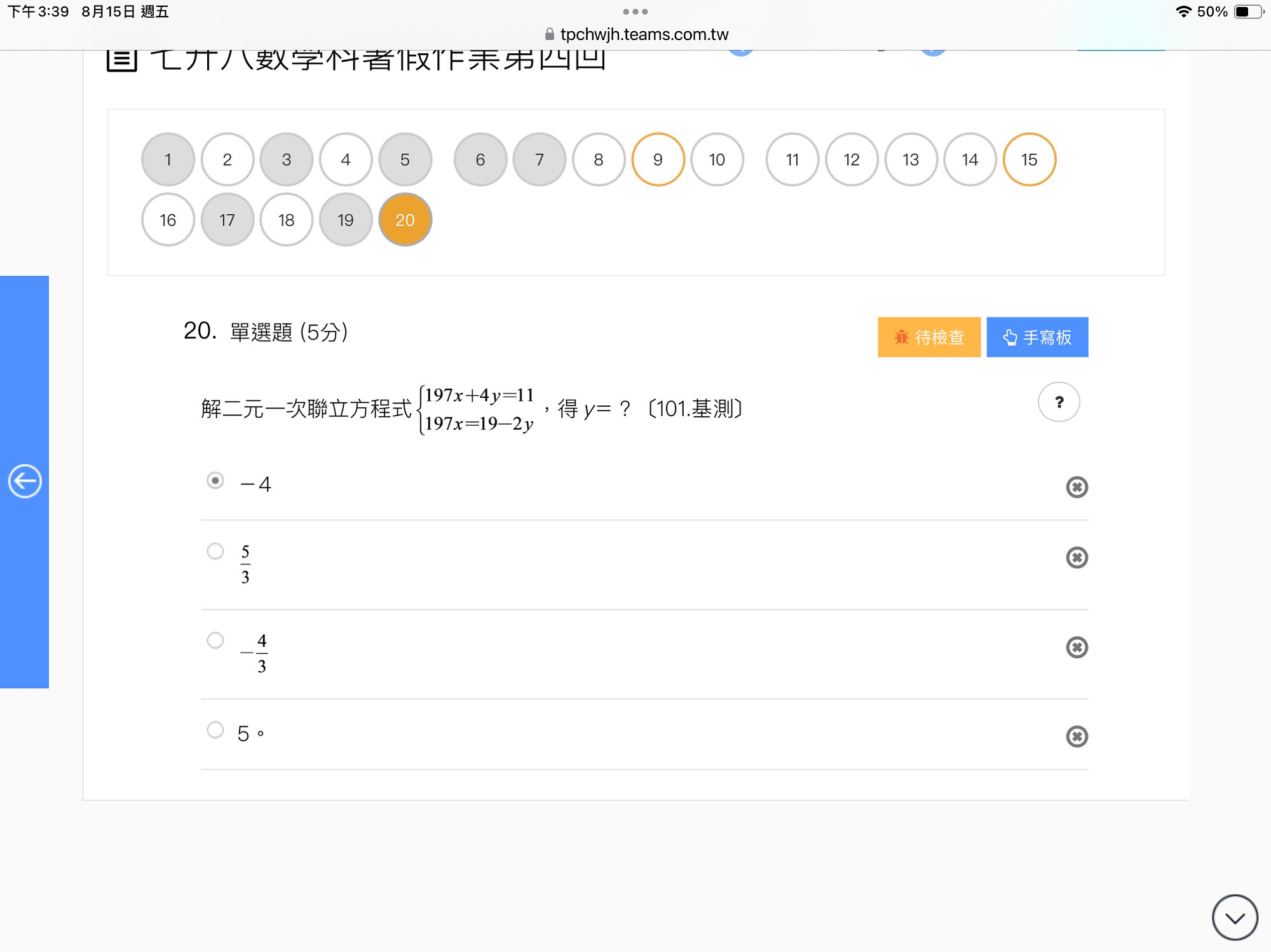Strike out option 5 with X icon
Viewport: 1271px width, 952px height.
1077,737
